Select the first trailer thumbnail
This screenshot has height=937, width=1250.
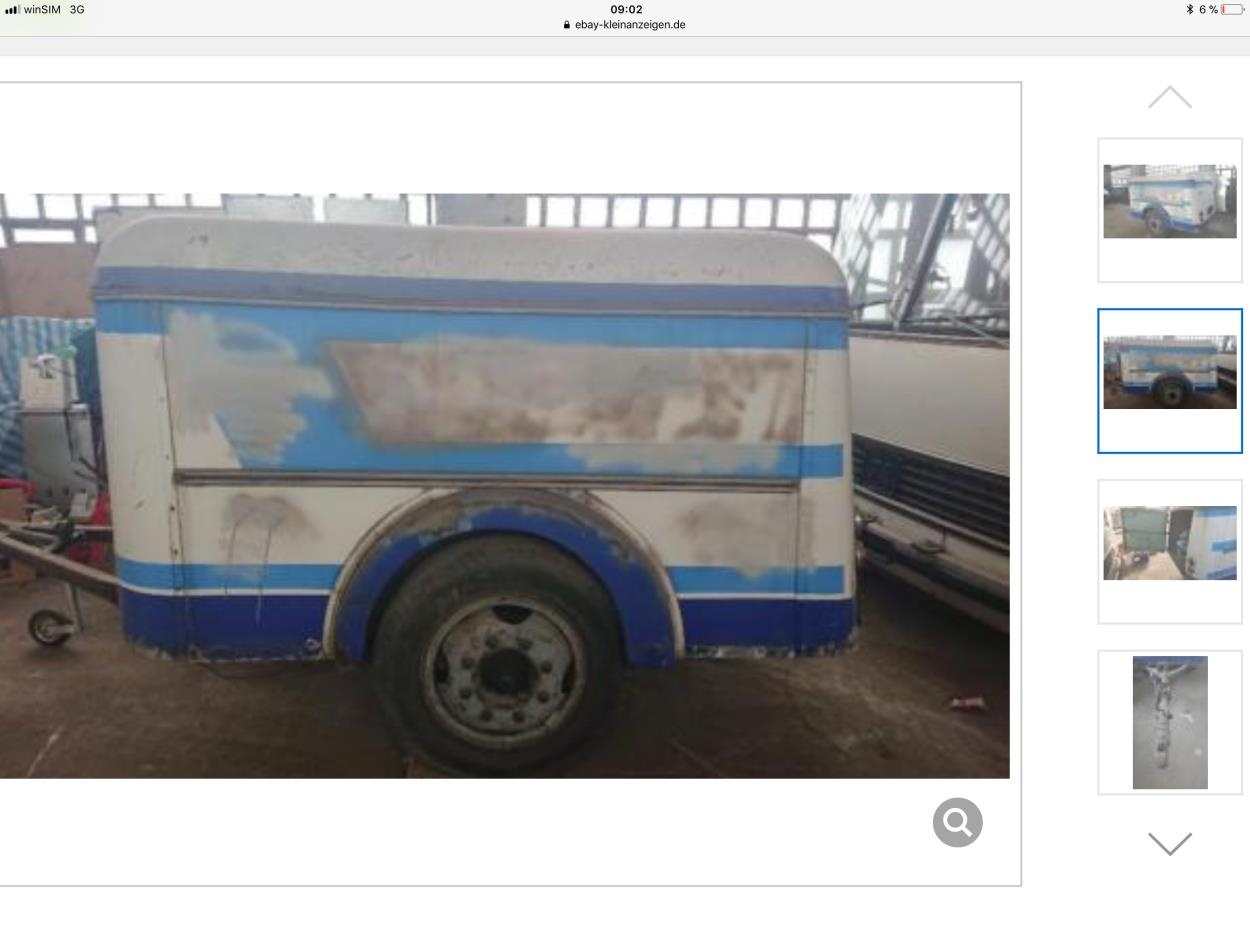pyautogui.click(x=1169, y=203)
